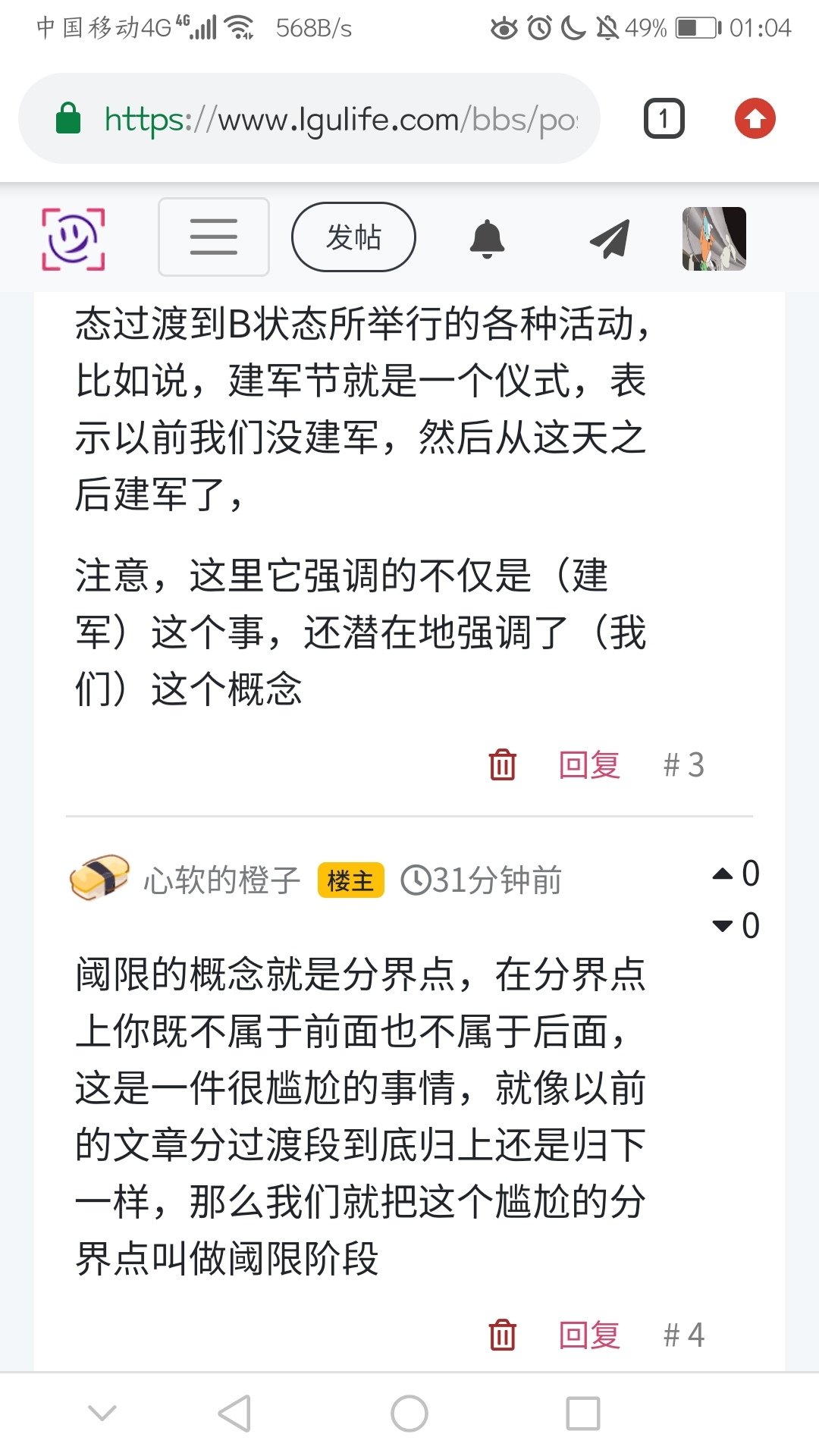
Task: Delete reply #3 with trash icon
Action: pyautogui.click(x=502, y=764)
